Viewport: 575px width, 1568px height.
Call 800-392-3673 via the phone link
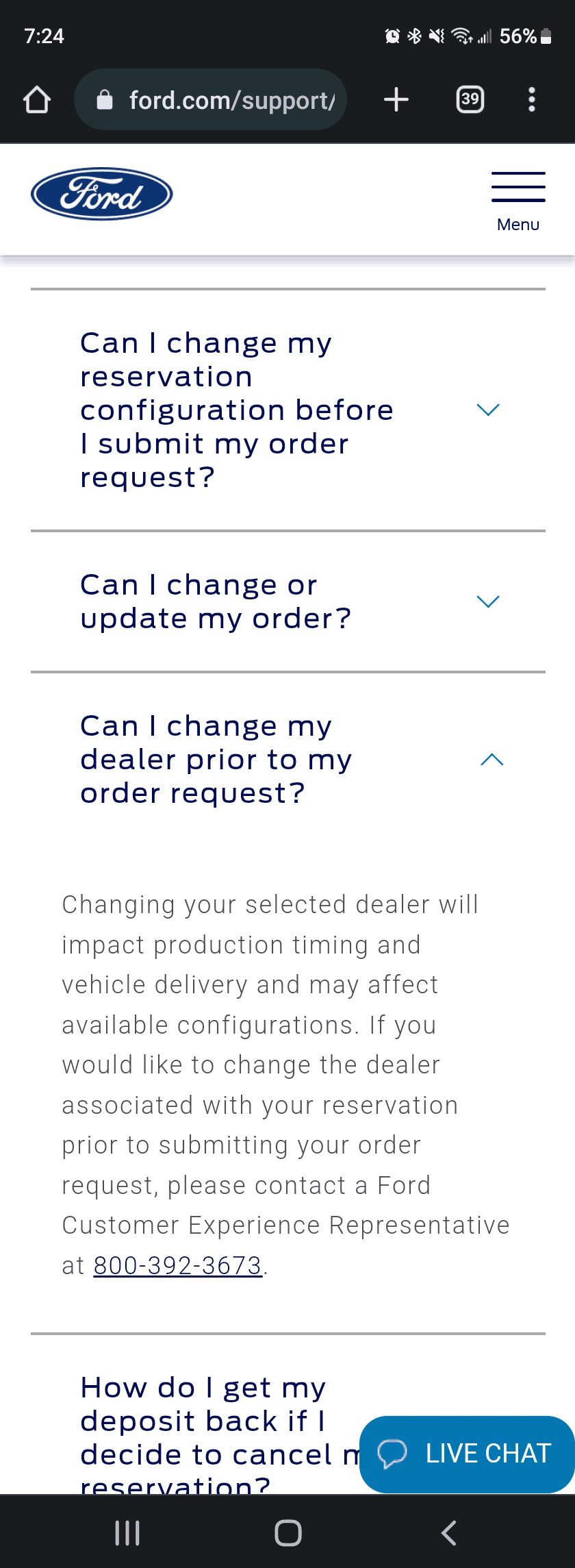pyautogui.click(x=177, y=1265)
